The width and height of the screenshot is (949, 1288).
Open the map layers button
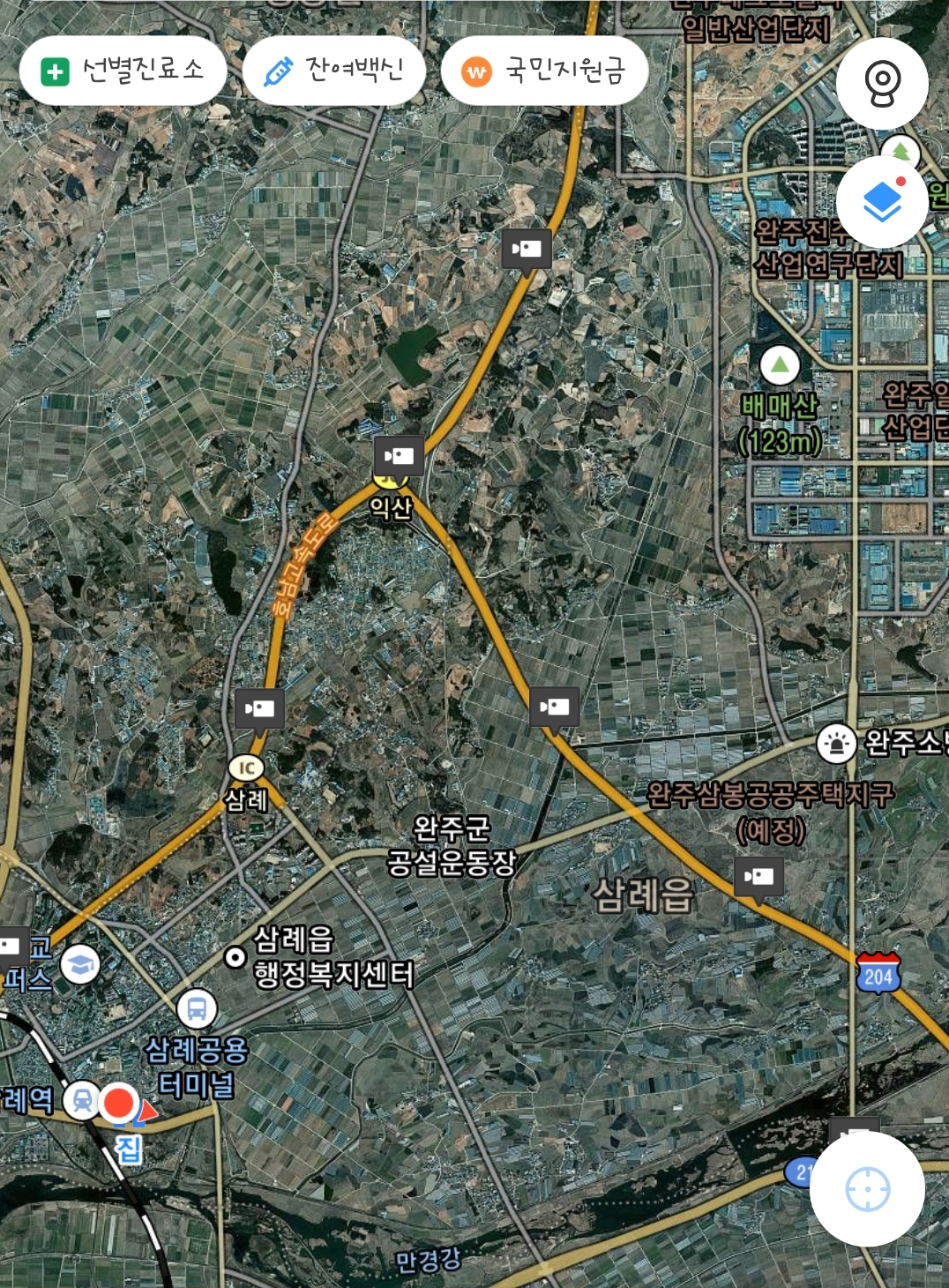point(881,202)
